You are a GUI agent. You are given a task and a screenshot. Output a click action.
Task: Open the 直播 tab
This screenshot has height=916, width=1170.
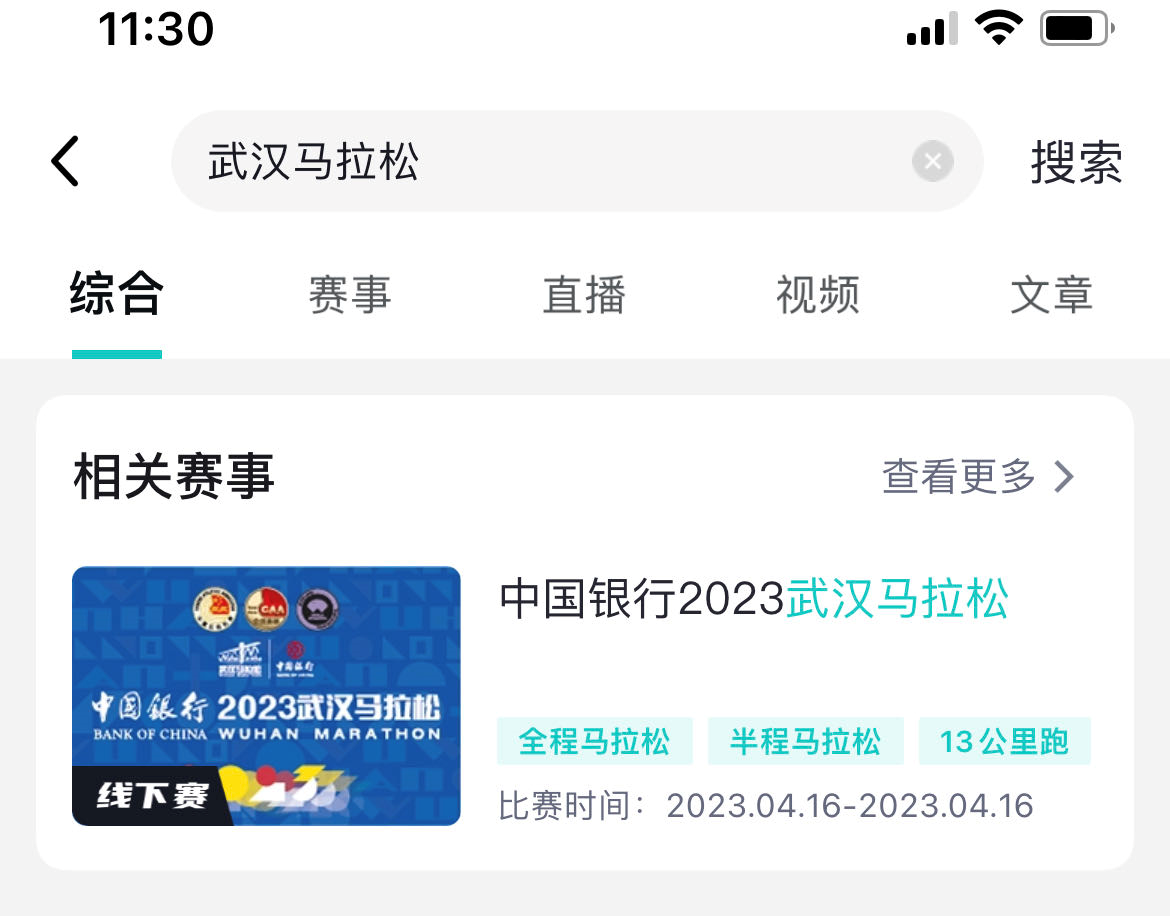pos(584,296)
